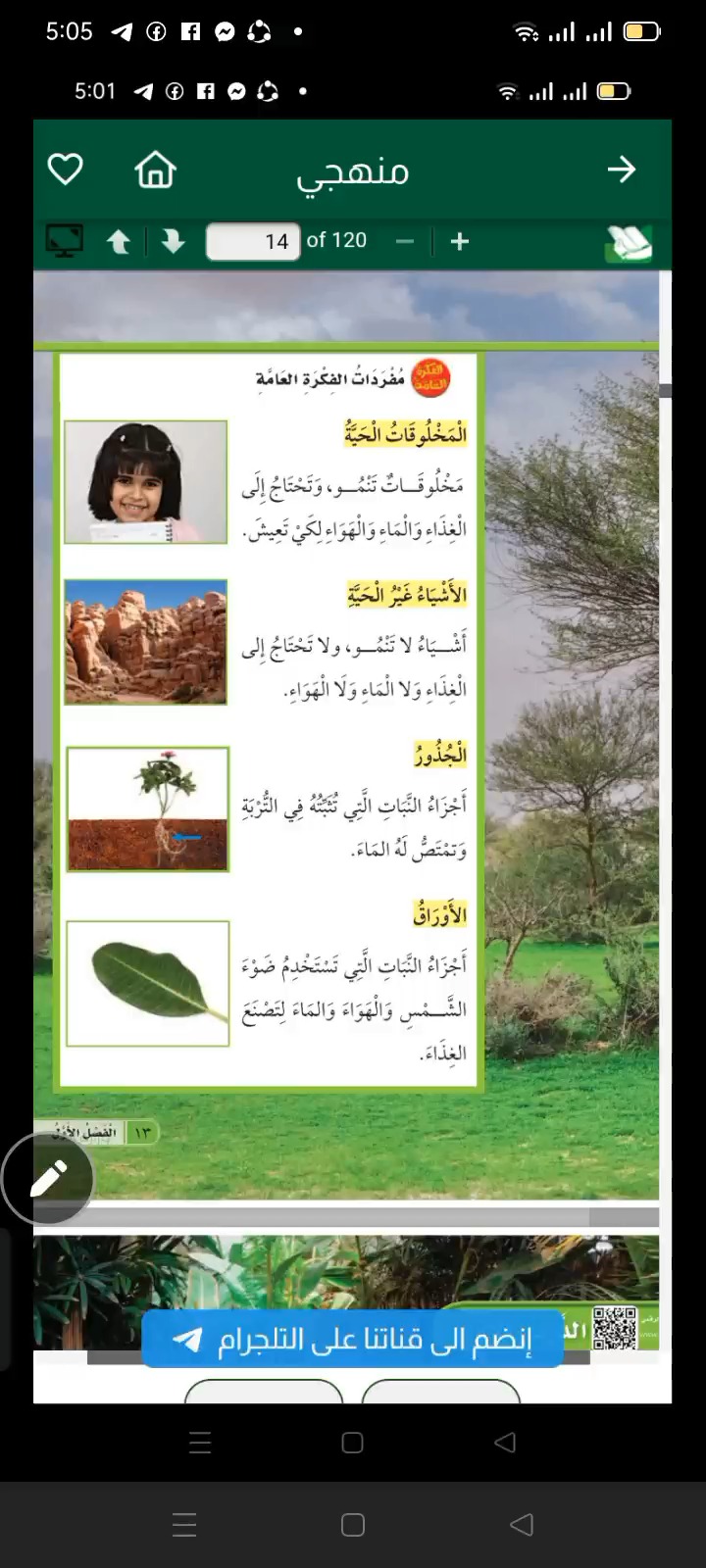Zoom in using the plus button

460,241
